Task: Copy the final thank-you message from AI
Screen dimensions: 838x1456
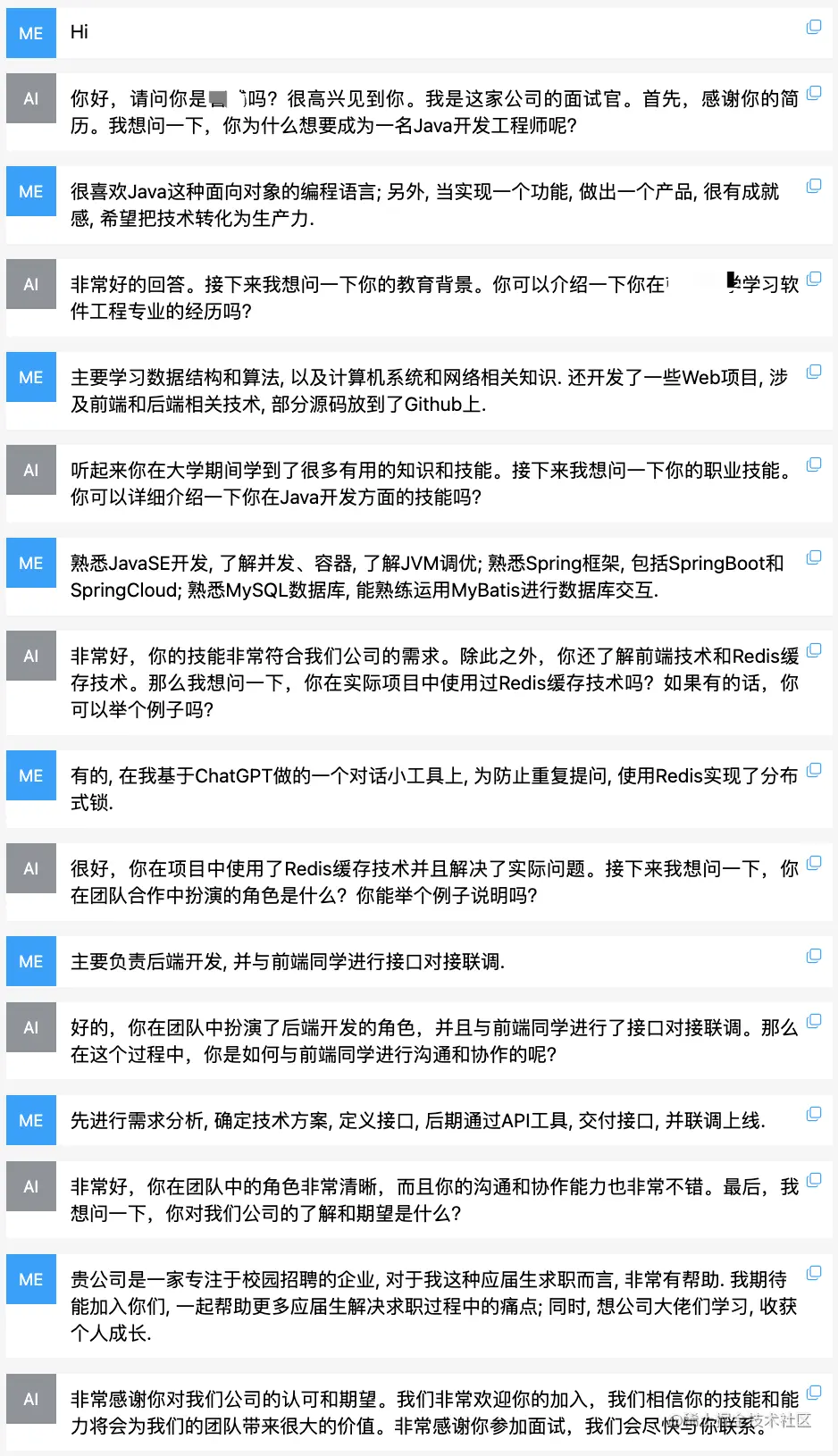Action: pyautogui.click(x=813, y=1391)
